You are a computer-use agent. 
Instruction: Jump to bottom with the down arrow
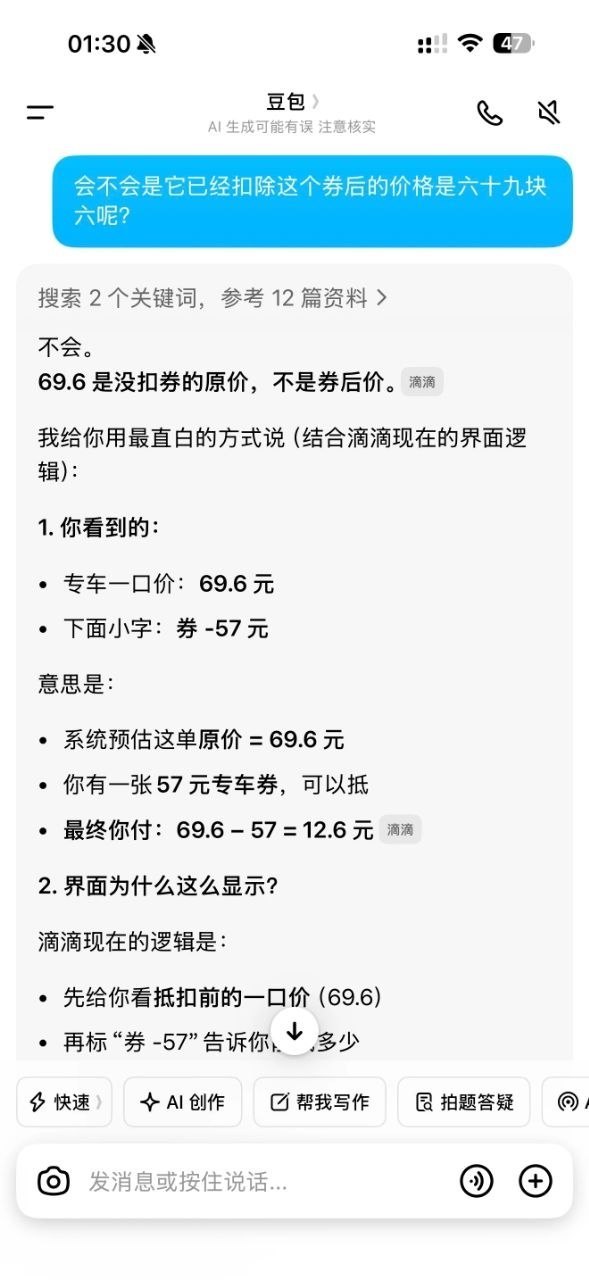[294, 1031]
